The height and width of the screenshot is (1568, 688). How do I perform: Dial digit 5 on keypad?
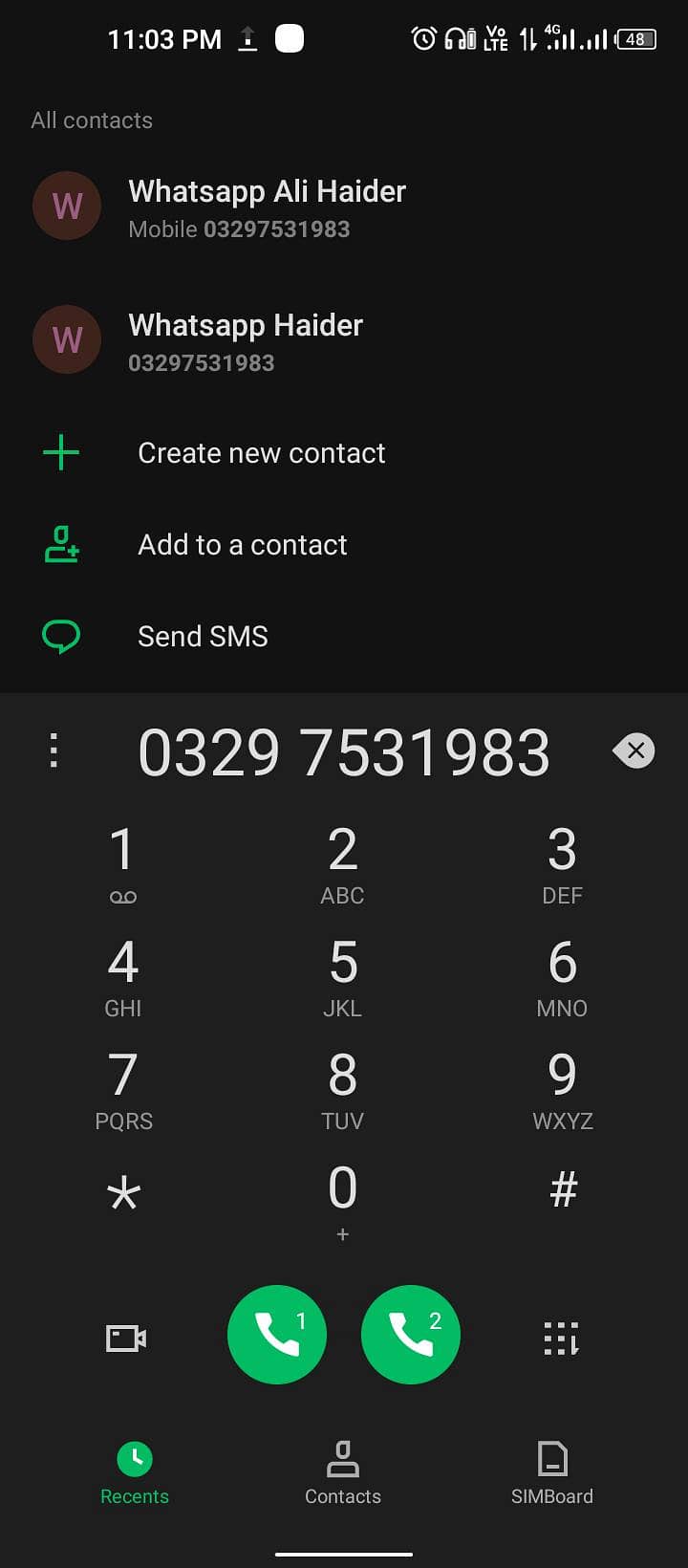point(343,976)
